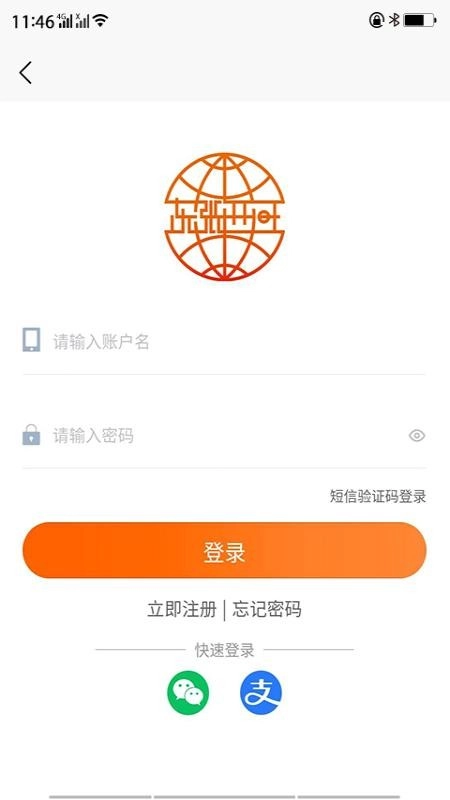Log in quickly with the WeChat icon

[188, 693]
